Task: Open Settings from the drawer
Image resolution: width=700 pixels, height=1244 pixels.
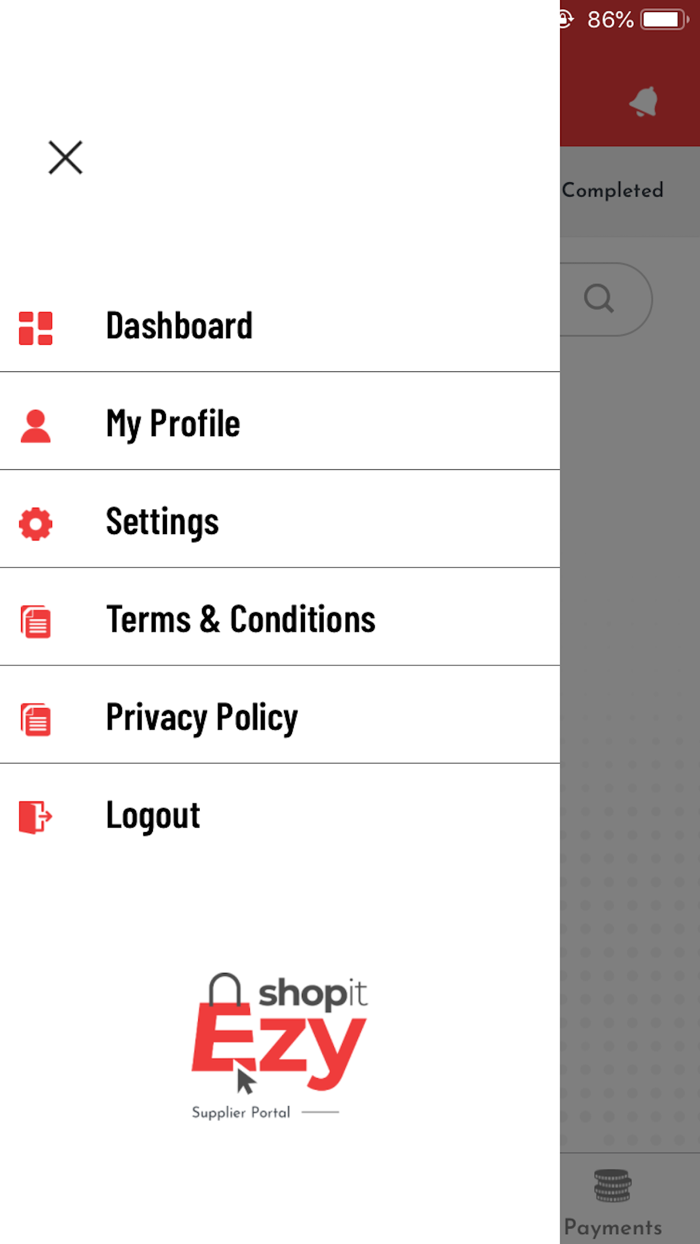Action: [x=162, y=522]
